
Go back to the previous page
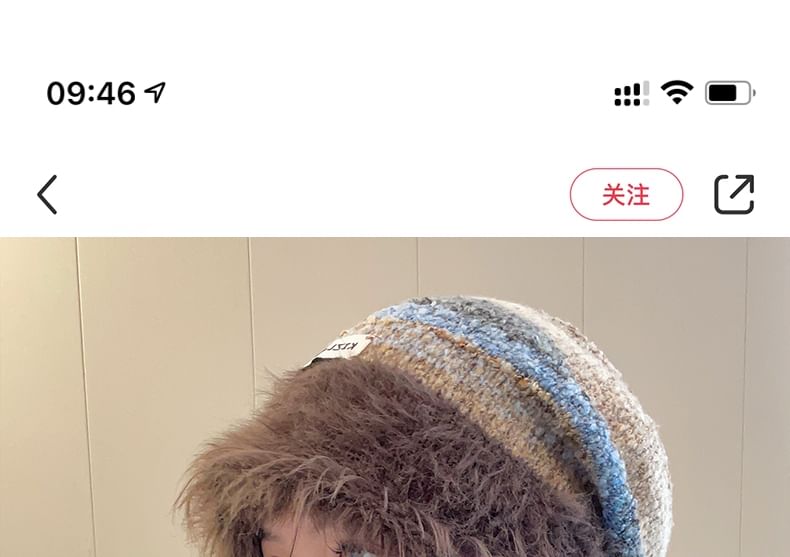pos(47,195)
